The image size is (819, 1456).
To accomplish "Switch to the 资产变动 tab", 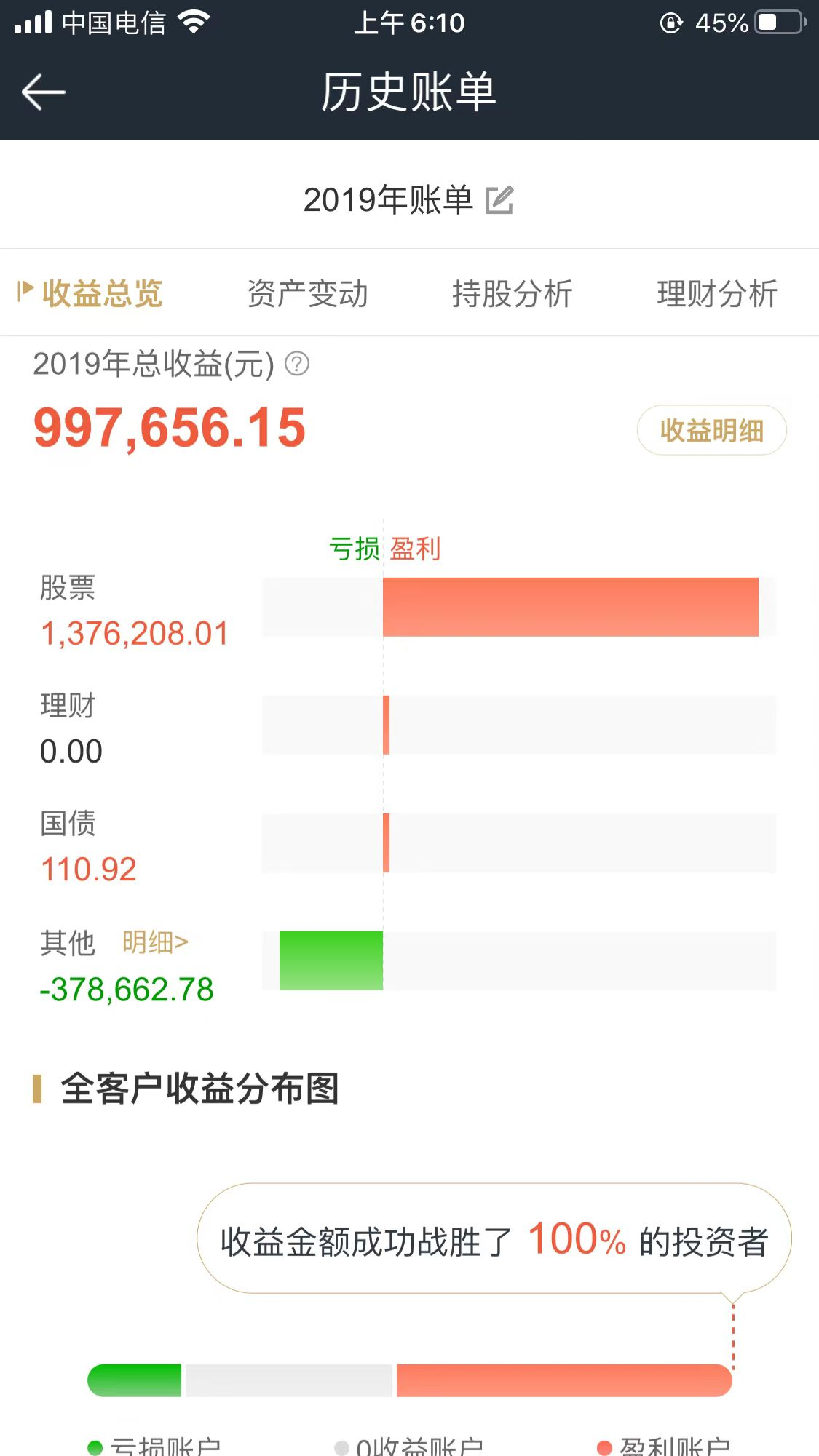I will point(307,294).
